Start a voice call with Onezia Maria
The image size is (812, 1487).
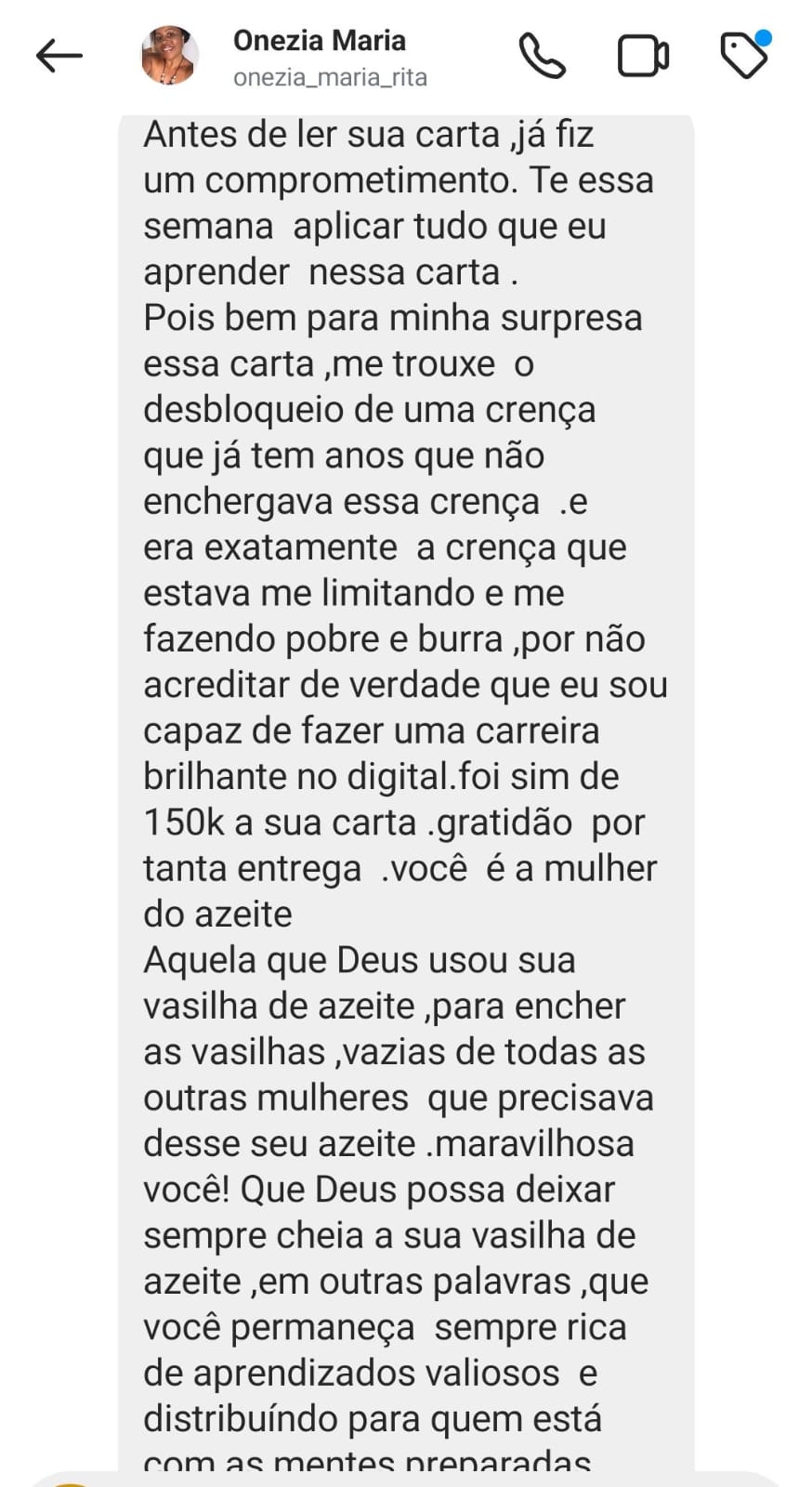(x=542, y=56)
